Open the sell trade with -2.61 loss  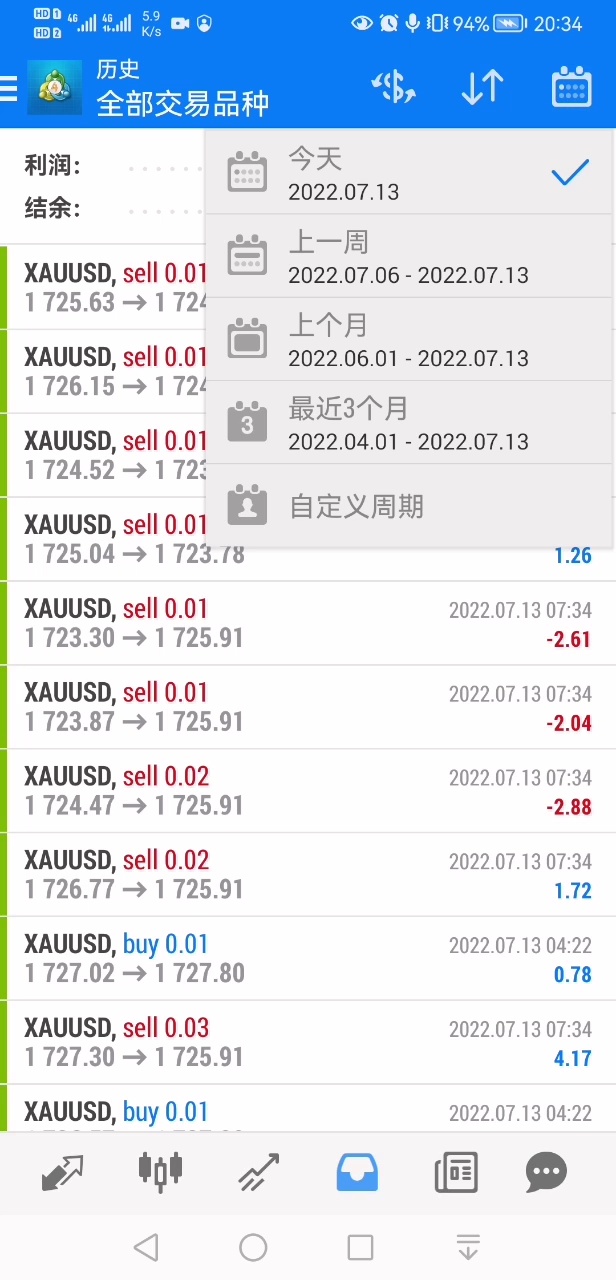coord(300,623)
